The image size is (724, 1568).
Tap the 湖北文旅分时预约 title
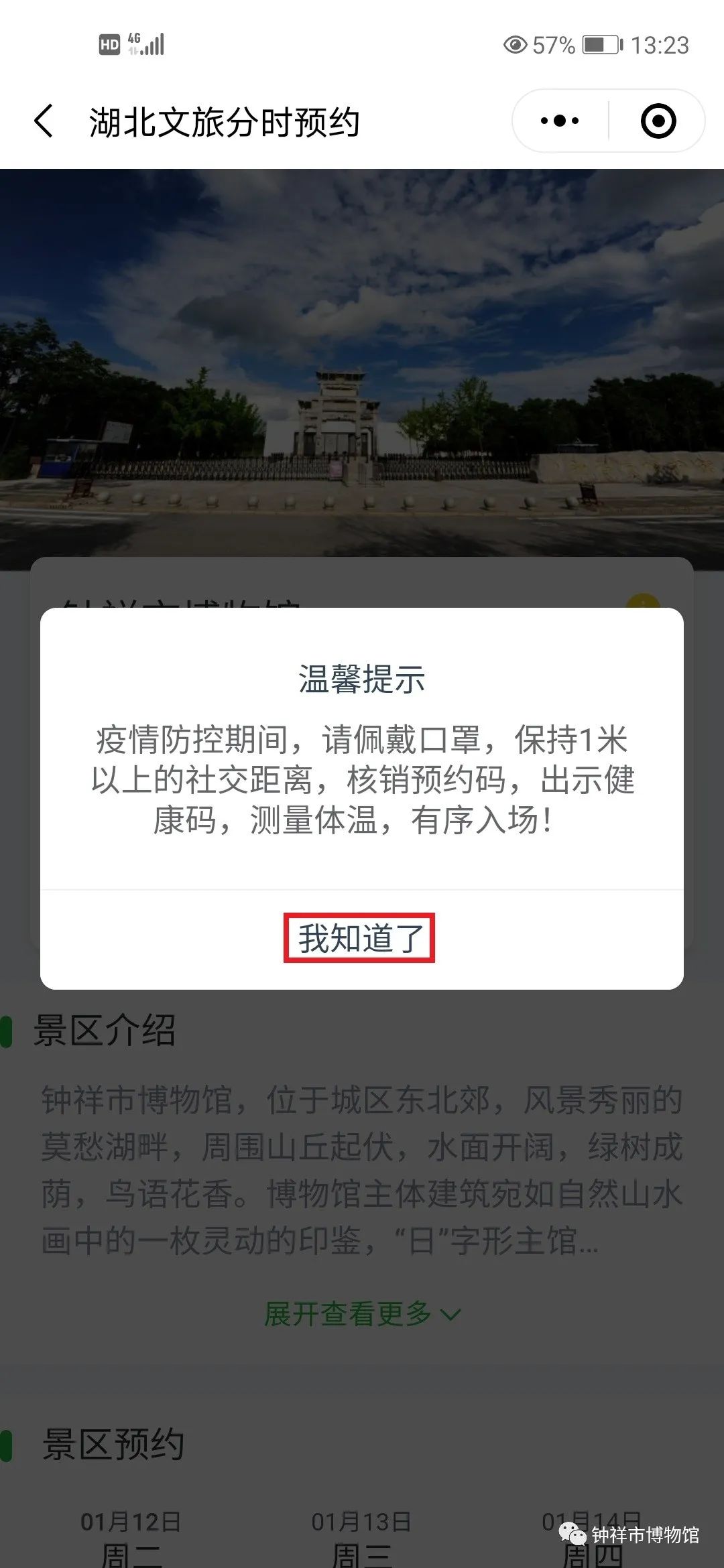[225, 122]
